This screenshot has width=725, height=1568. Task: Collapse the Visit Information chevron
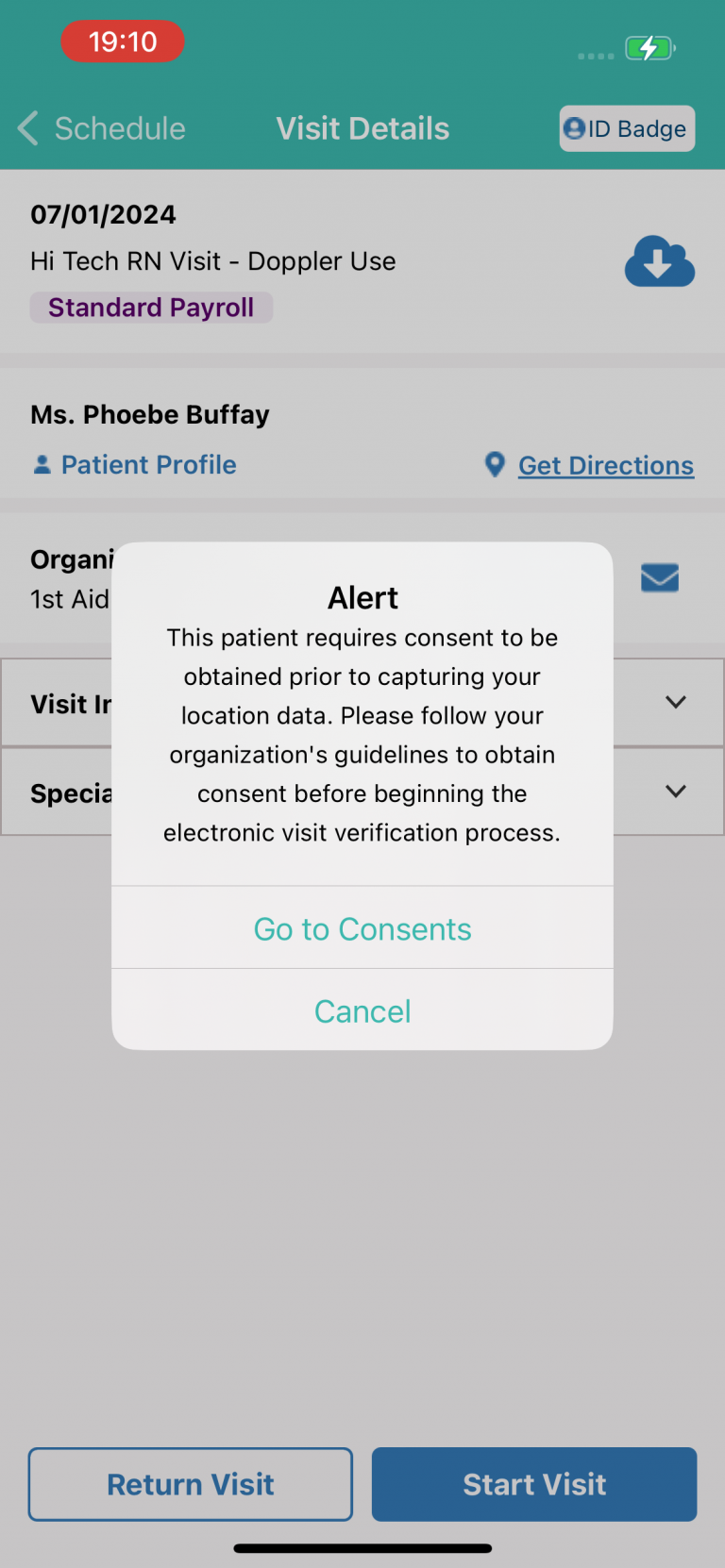click(676, 702)
